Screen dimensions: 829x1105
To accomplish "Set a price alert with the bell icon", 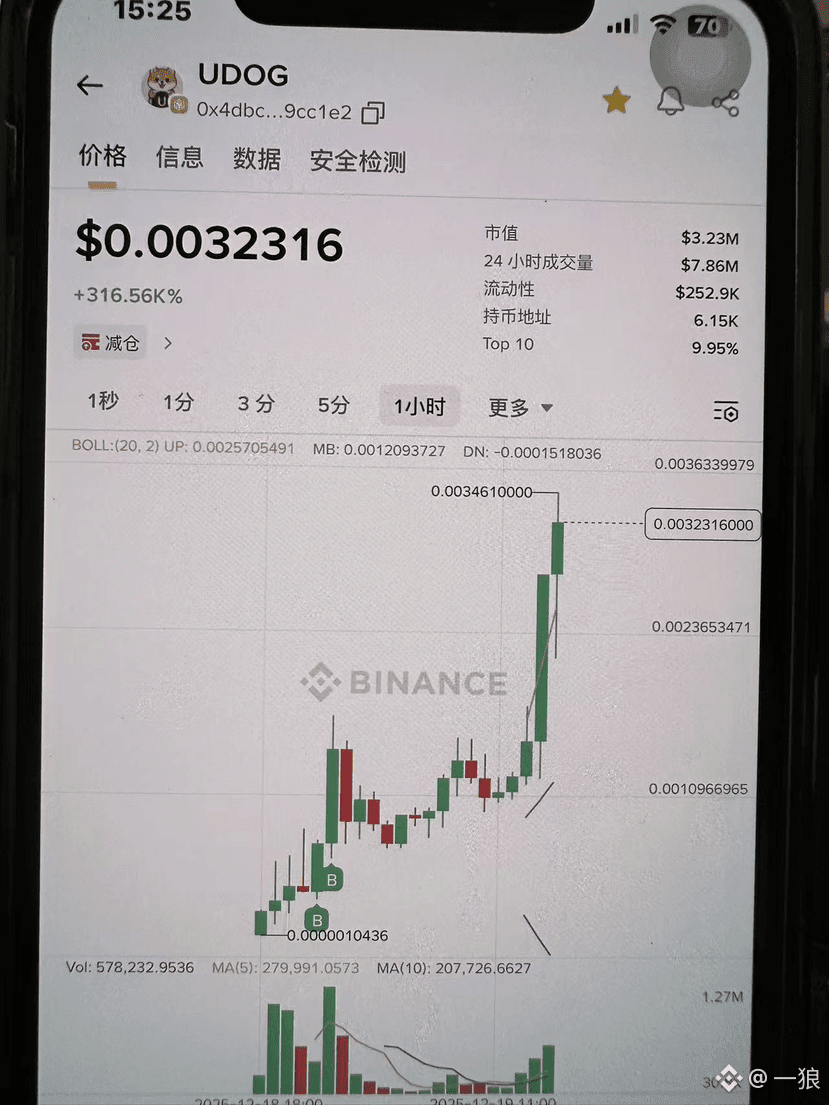I will pos(670,99).
